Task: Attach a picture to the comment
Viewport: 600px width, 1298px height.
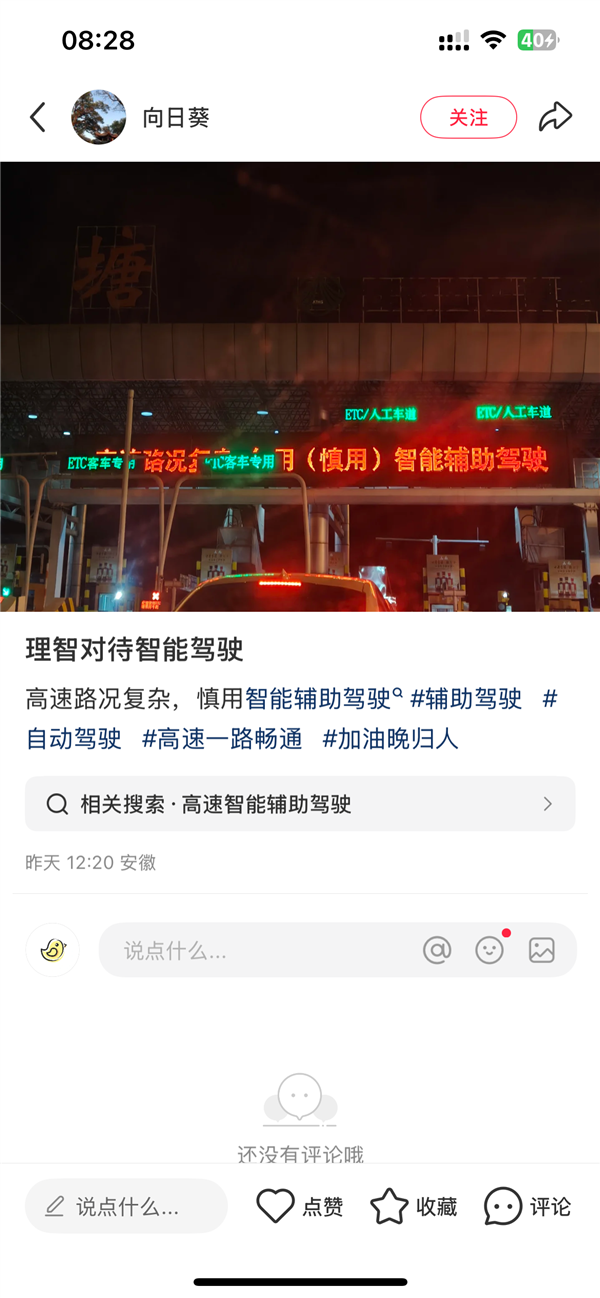Action: [542, 950]
